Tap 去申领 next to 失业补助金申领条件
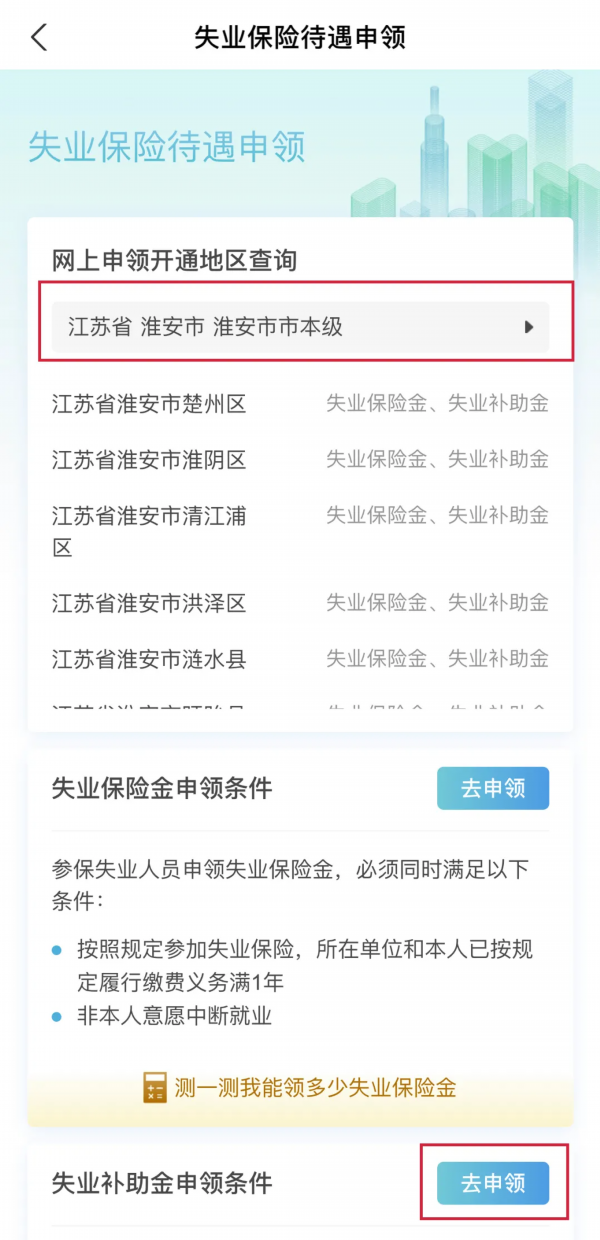600x1240 pixels. click(493, 1183)
